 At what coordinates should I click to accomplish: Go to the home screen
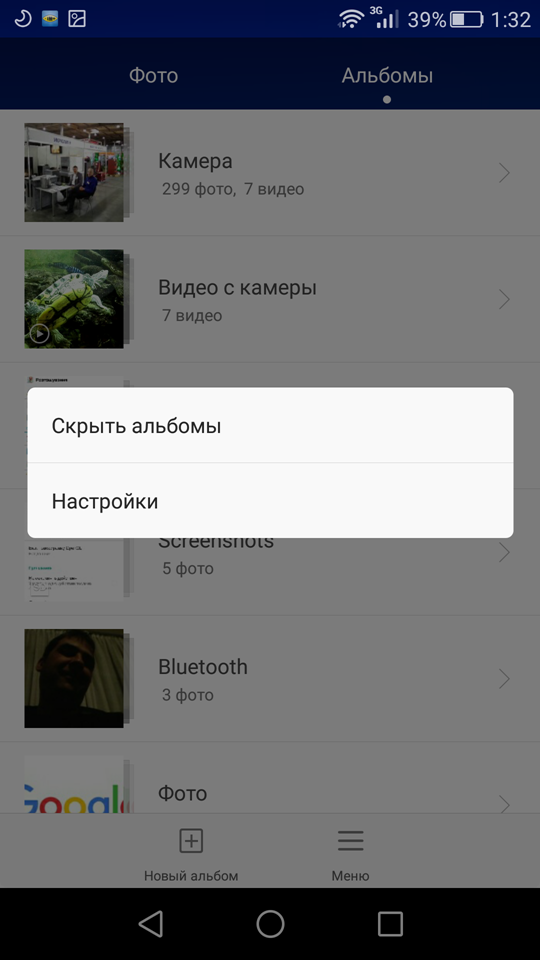(270, 923)
